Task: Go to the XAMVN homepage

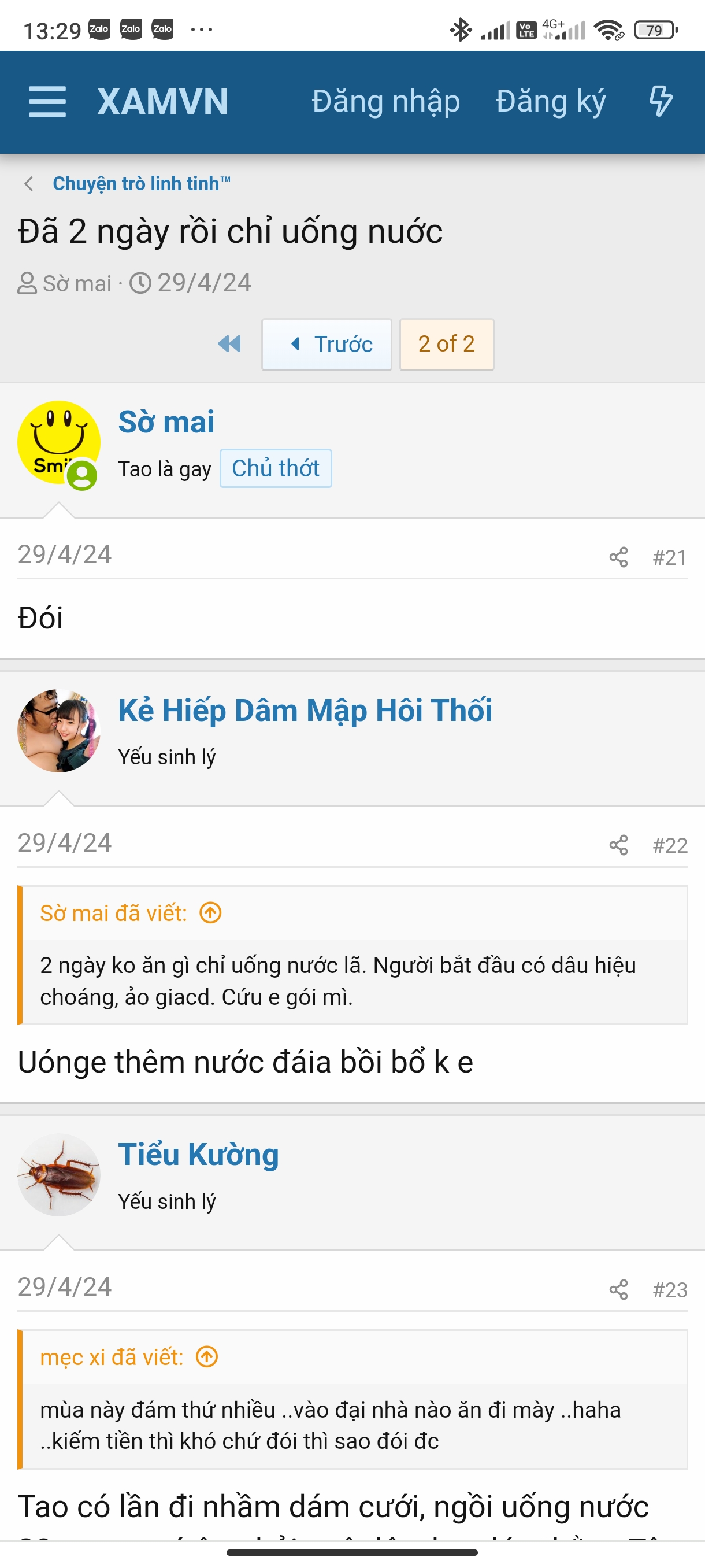Action: click(162, 101)
